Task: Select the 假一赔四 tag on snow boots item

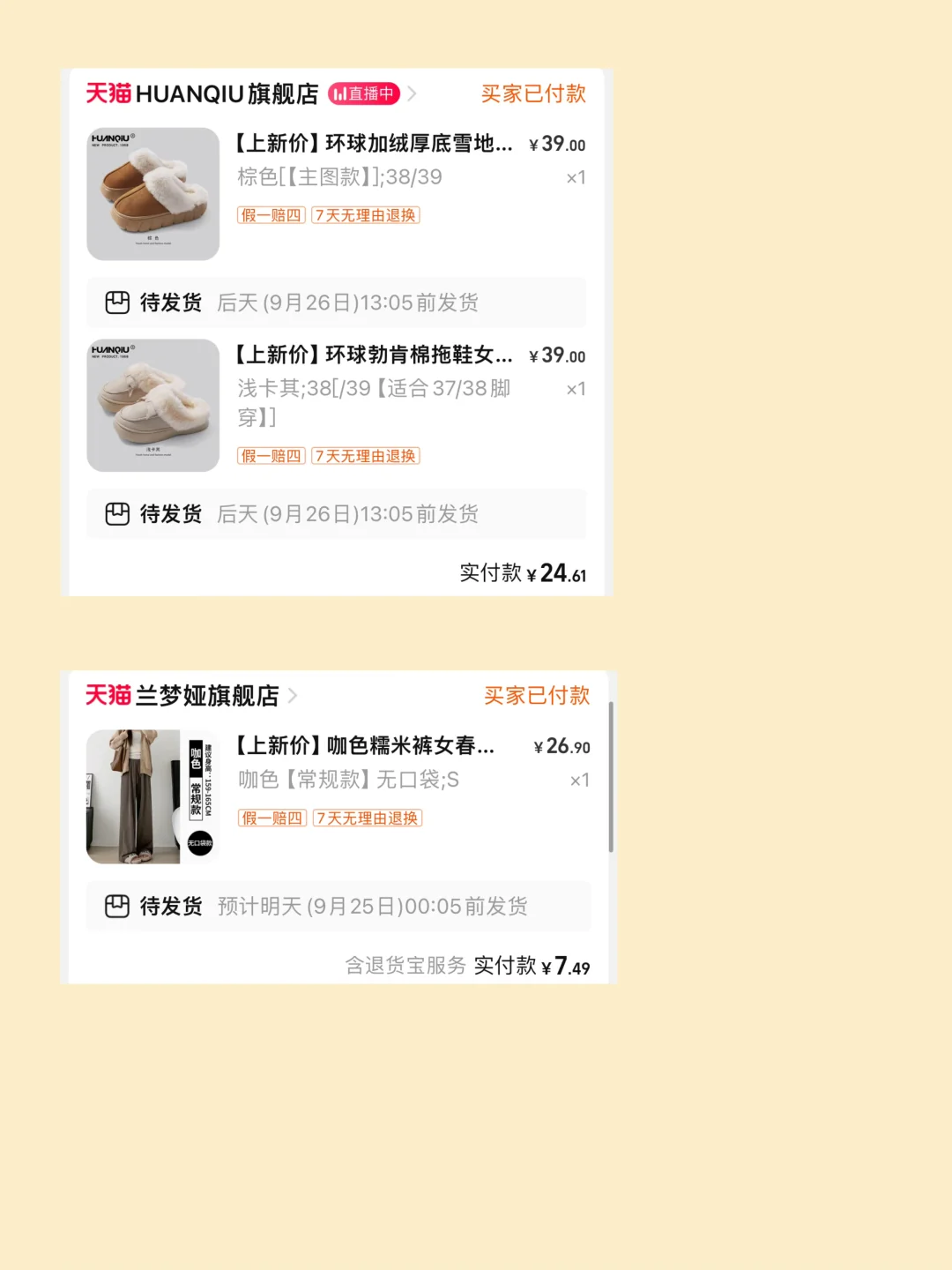Action: coord(269,215)
